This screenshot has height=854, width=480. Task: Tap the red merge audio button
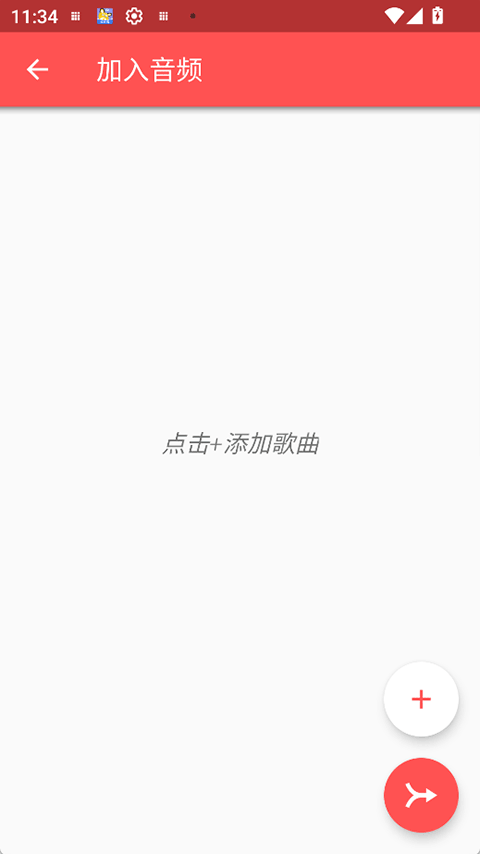(x=421, y=795)
